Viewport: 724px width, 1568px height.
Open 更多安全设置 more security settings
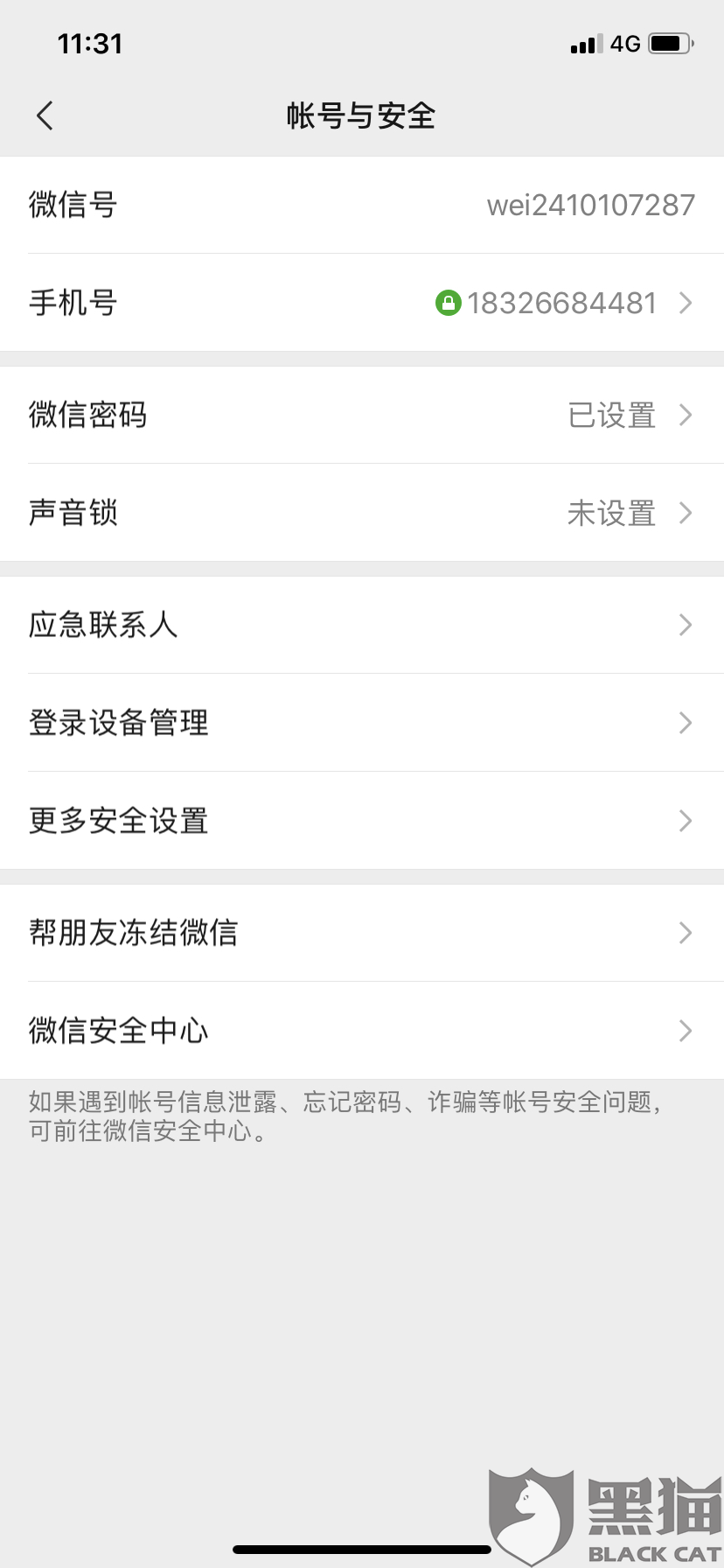[362, 821]
